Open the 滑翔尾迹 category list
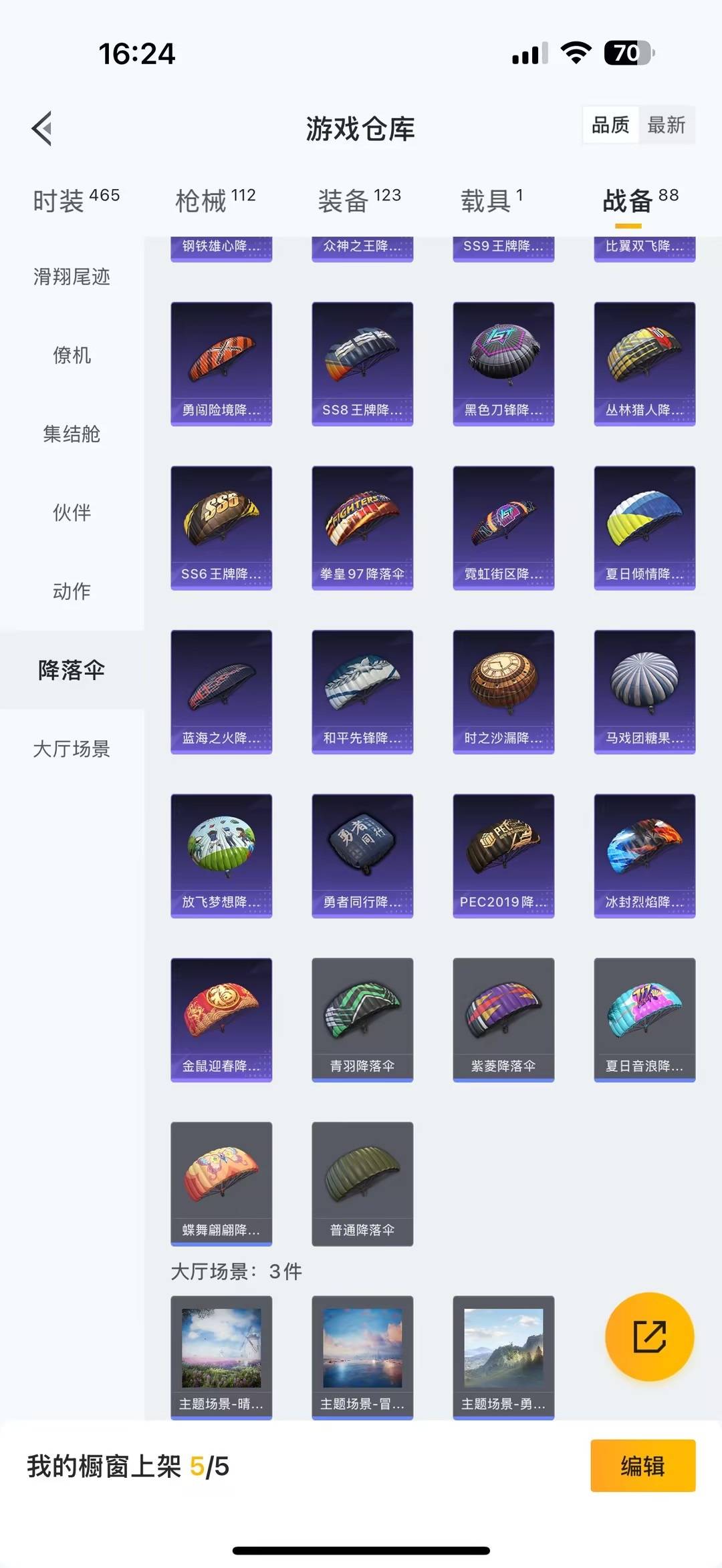 click(72, 277)
